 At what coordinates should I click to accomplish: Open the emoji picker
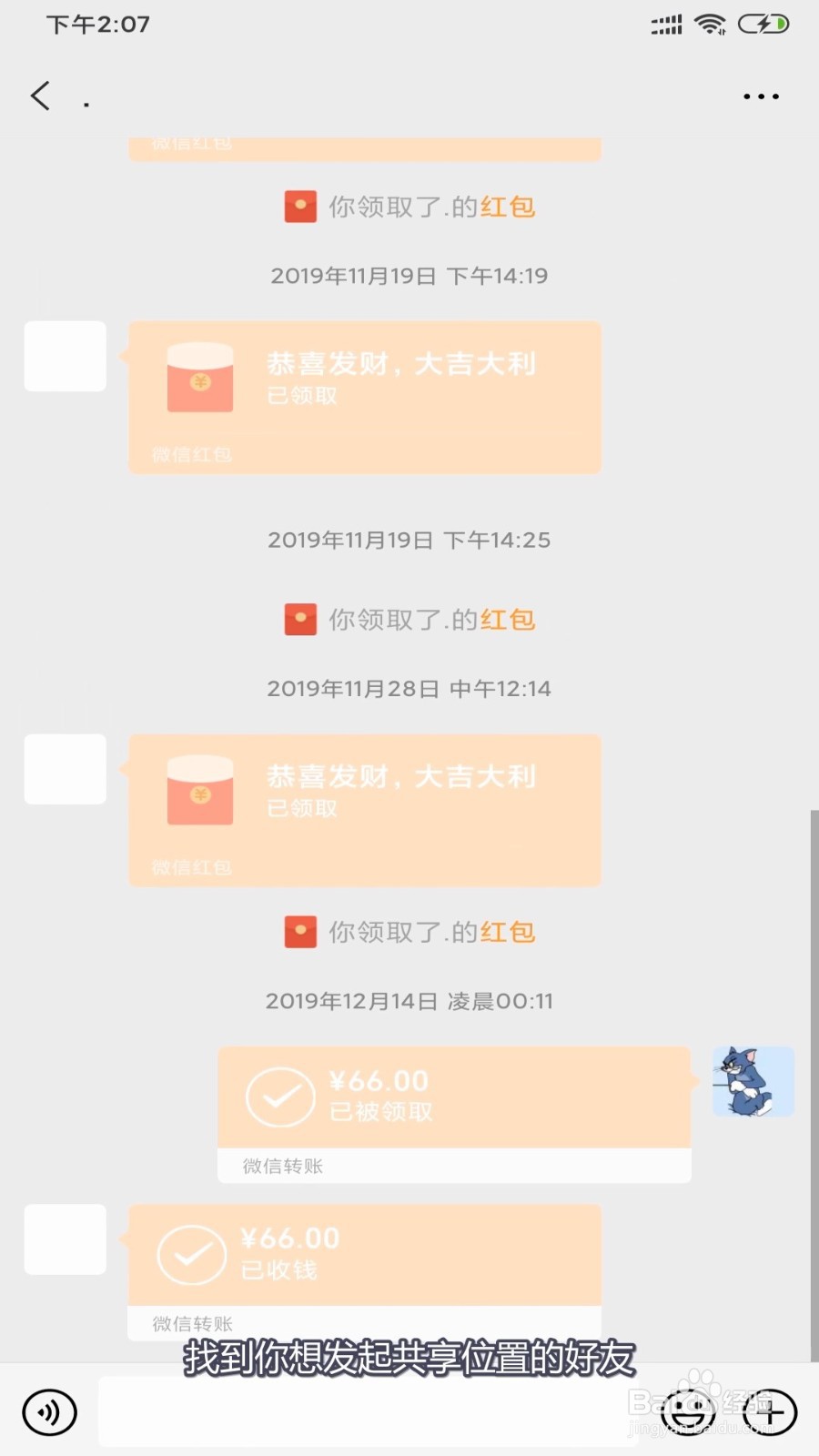[689, 1412]
